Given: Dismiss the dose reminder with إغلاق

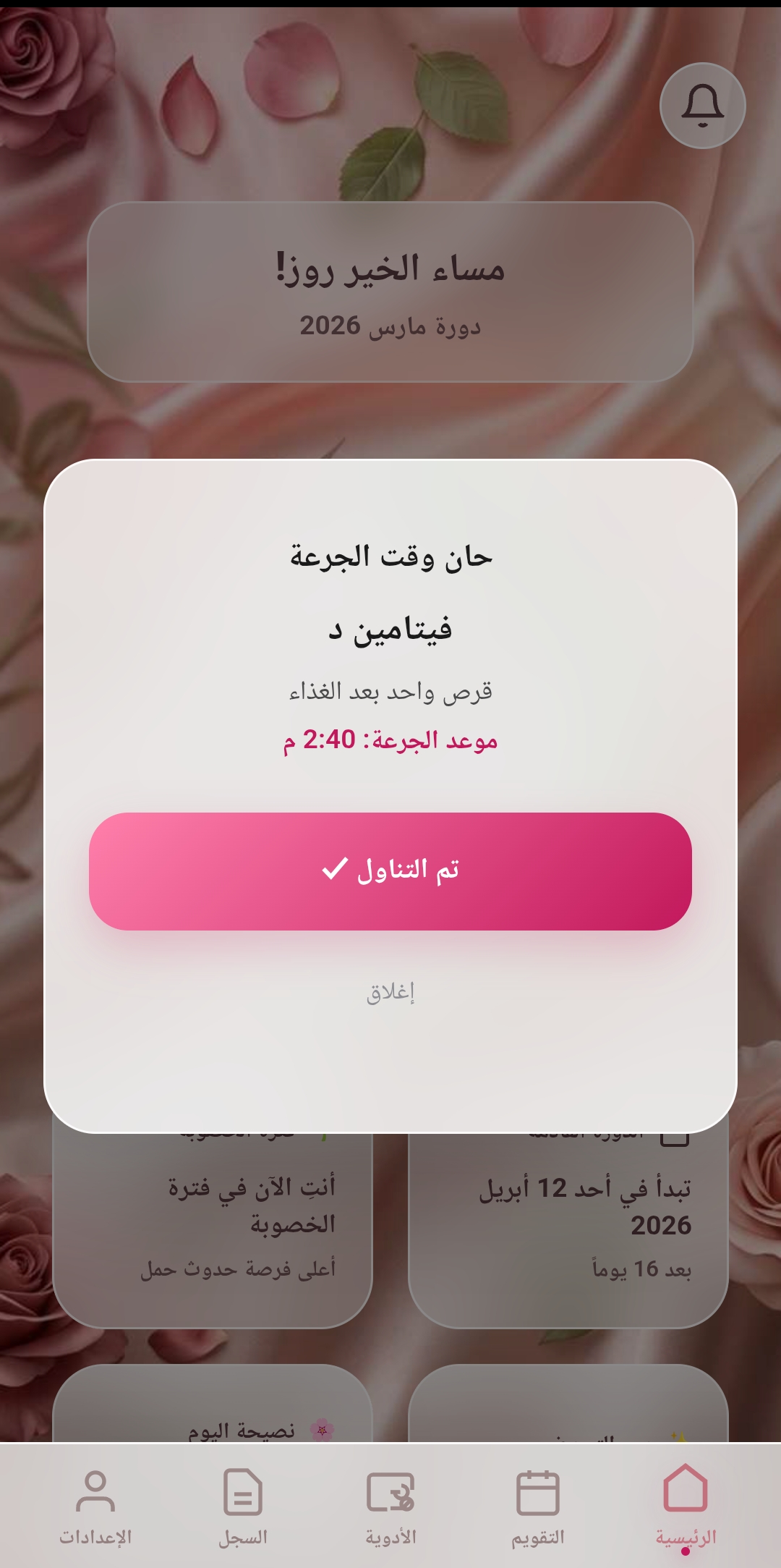Looking at the screenshot, I should pyautogui.click(x=390, y=991).
